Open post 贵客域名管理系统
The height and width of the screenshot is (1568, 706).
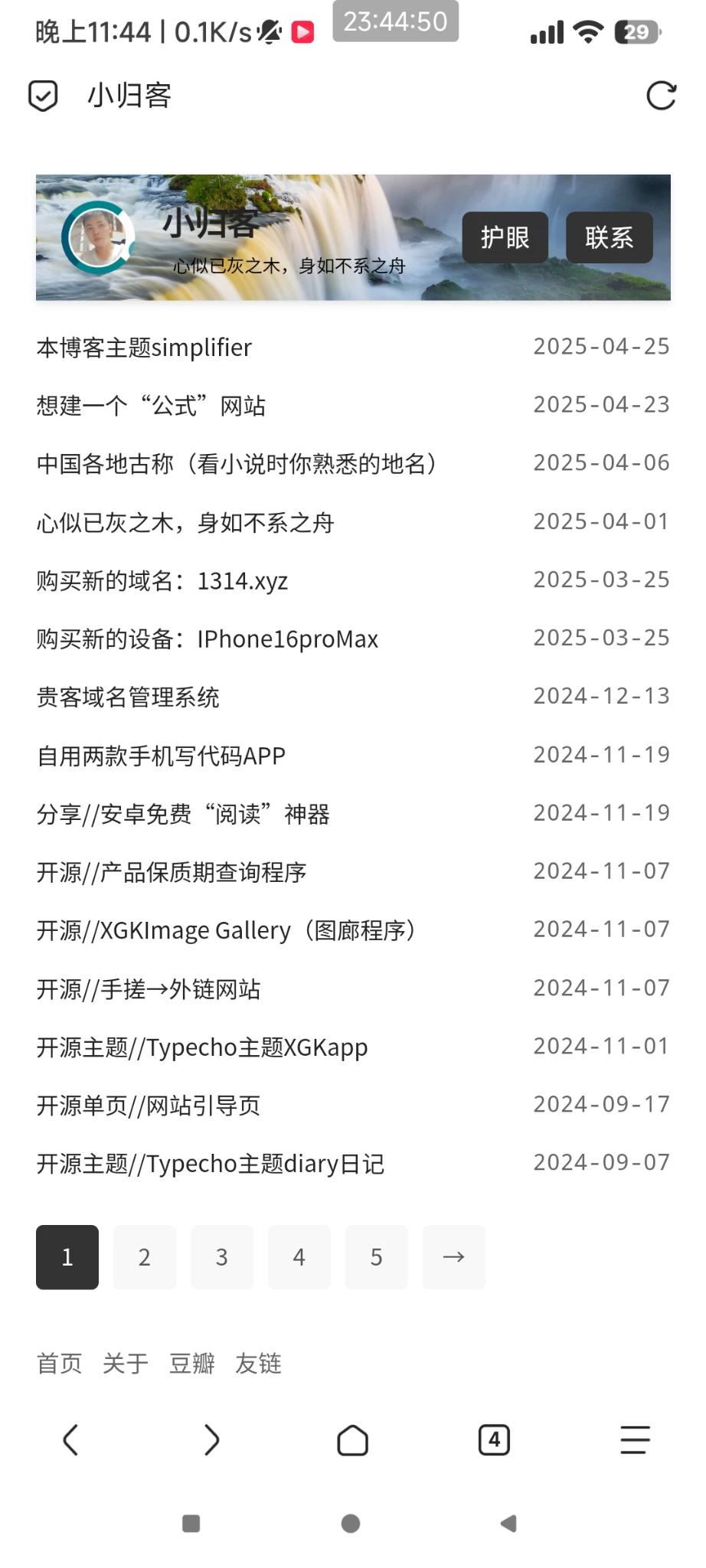tap(128, 697)
